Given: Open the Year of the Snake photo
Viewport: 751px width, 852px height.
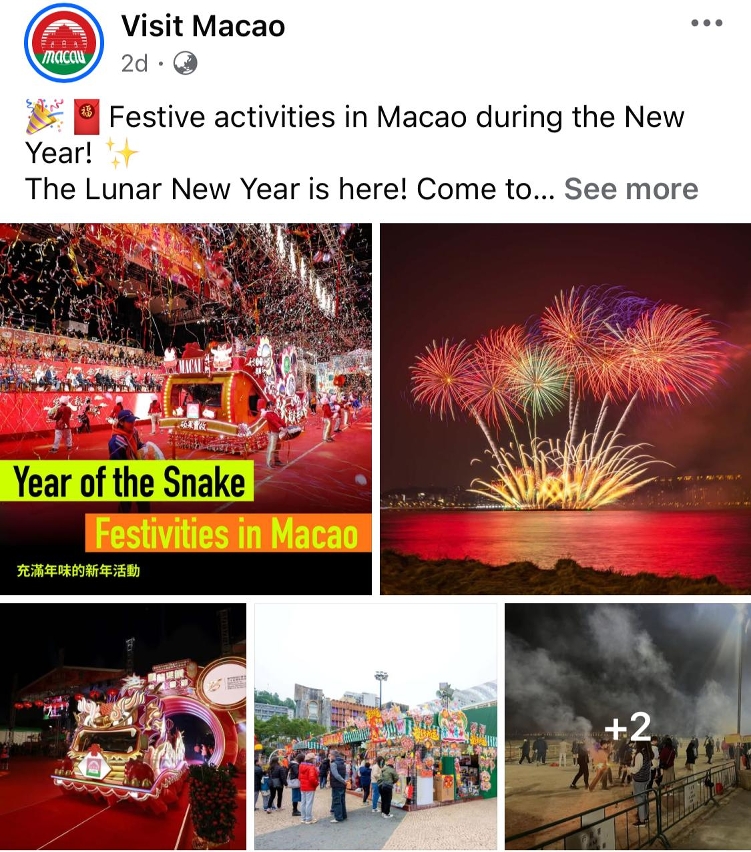Looking at the screenshot, I should click(186, 408).
